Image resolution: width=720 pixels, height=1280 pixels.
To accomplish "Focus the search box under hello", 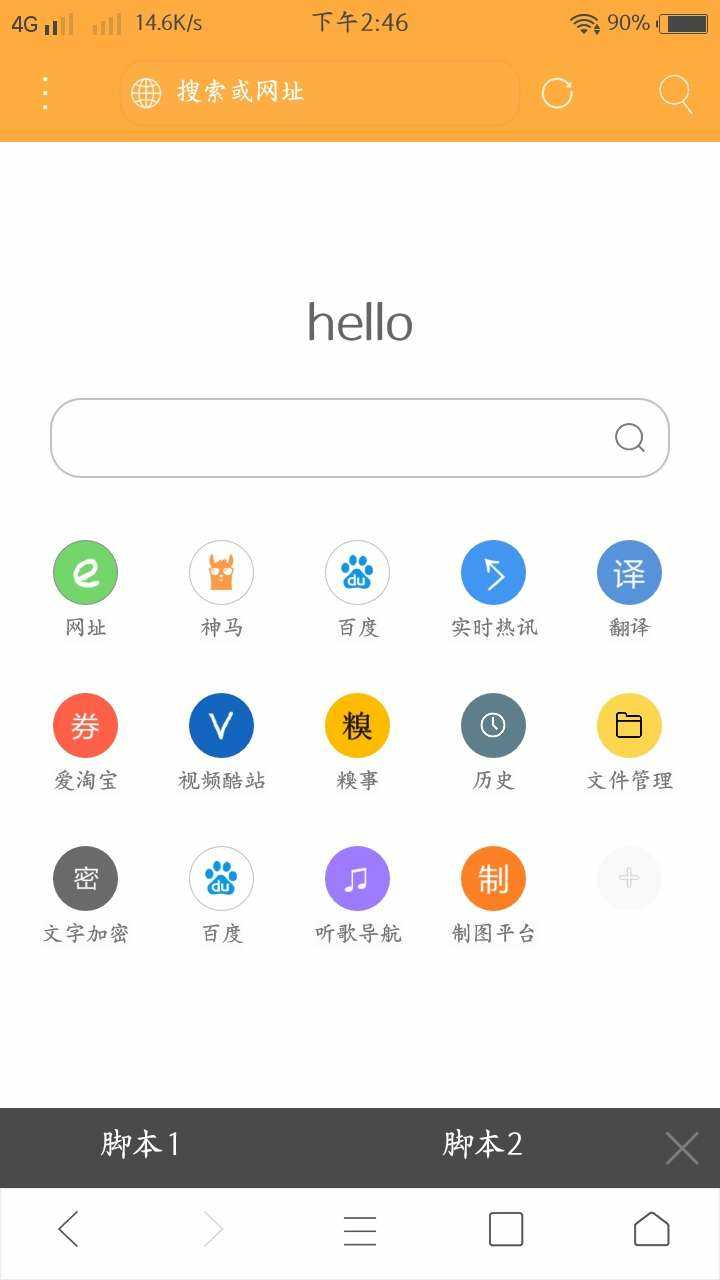I will coord(360,438).
